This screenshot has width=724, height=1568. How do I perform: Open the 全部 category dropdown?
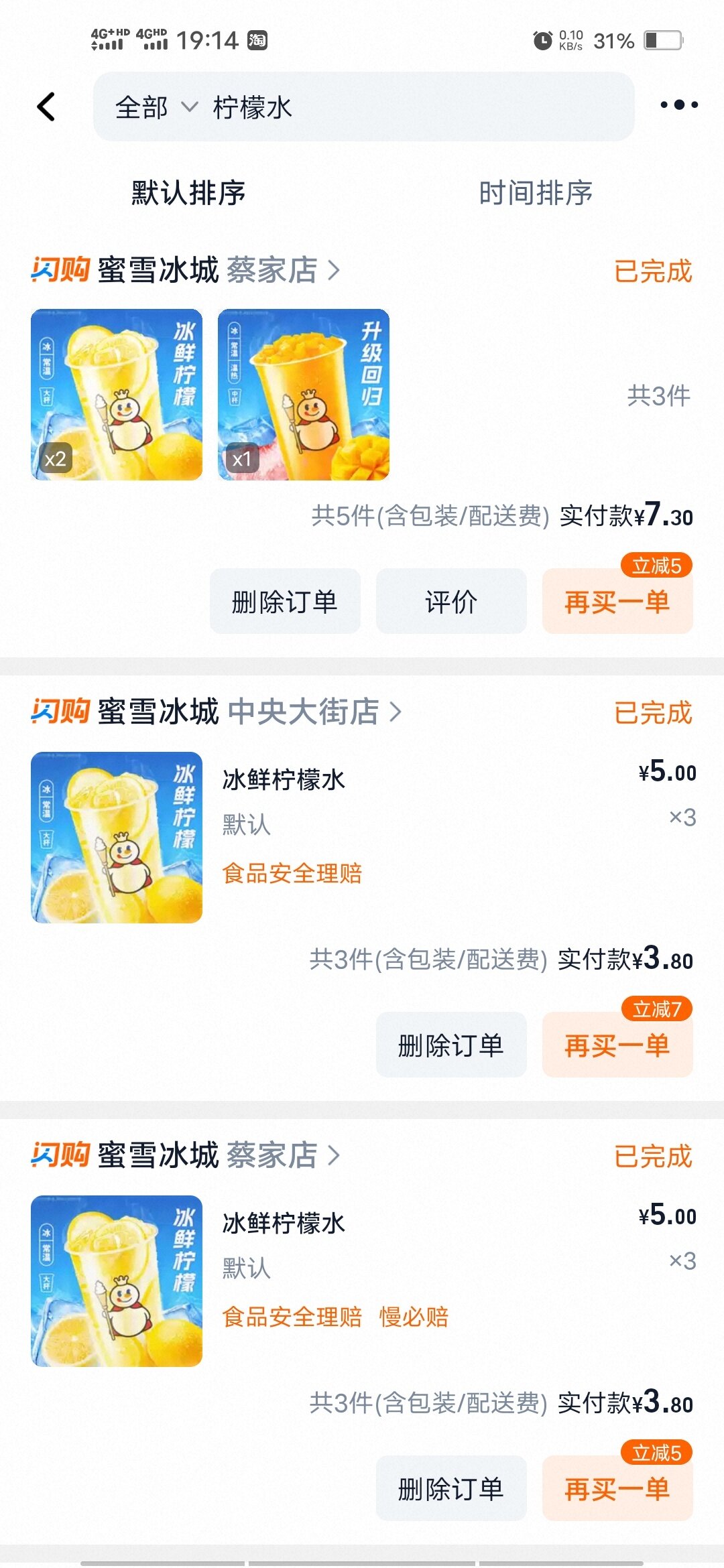(156, 107)
